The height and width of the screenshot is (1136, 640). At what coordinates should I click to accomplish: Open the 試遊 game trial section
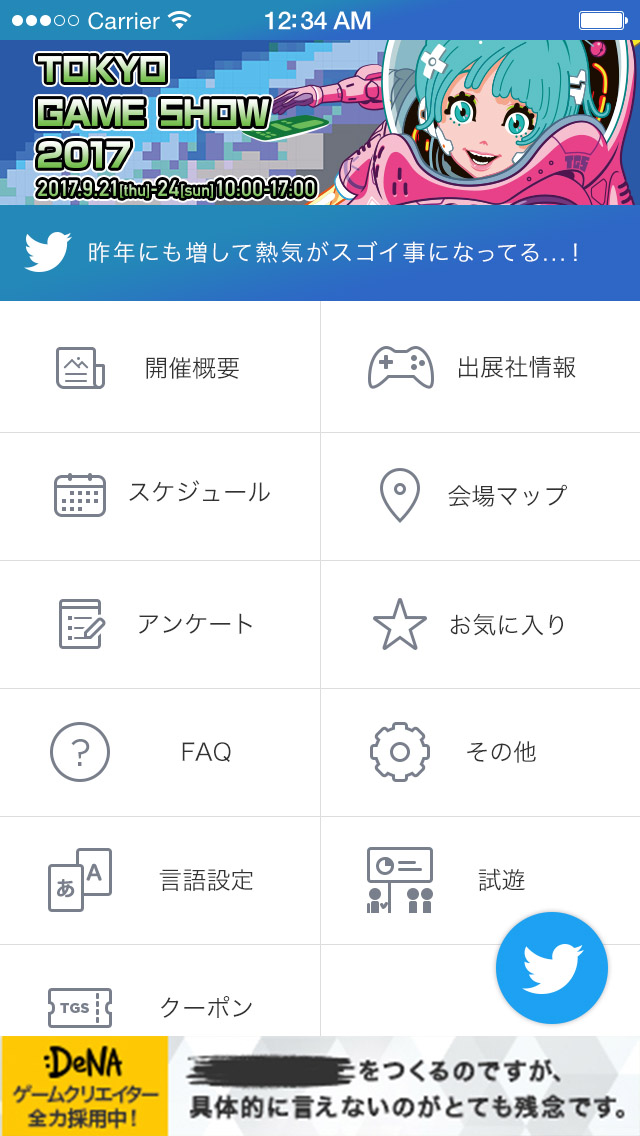(x=440, y=880)
